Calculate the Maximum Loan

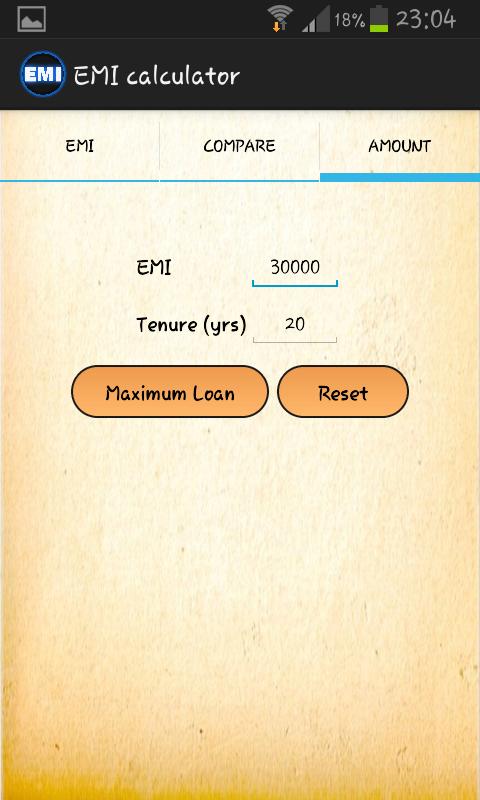tap(170, 392)
